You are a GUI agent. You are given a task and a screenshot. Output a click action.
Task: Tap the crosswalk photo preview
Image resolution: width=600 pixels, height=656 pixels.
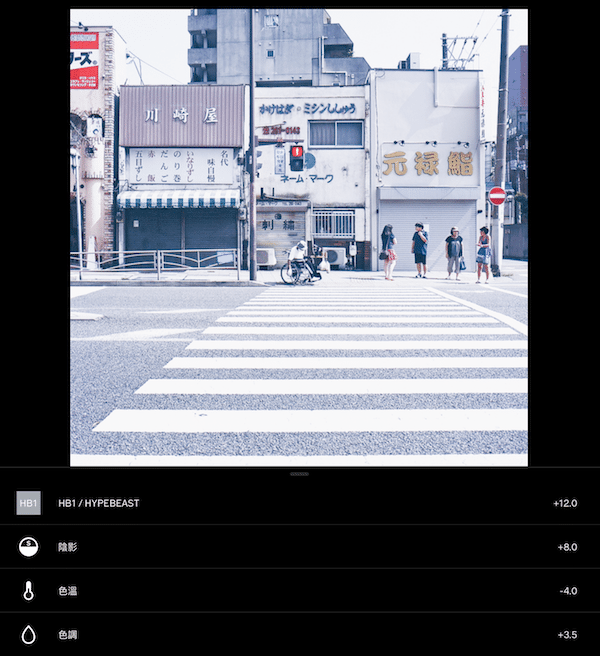[299, 238]
